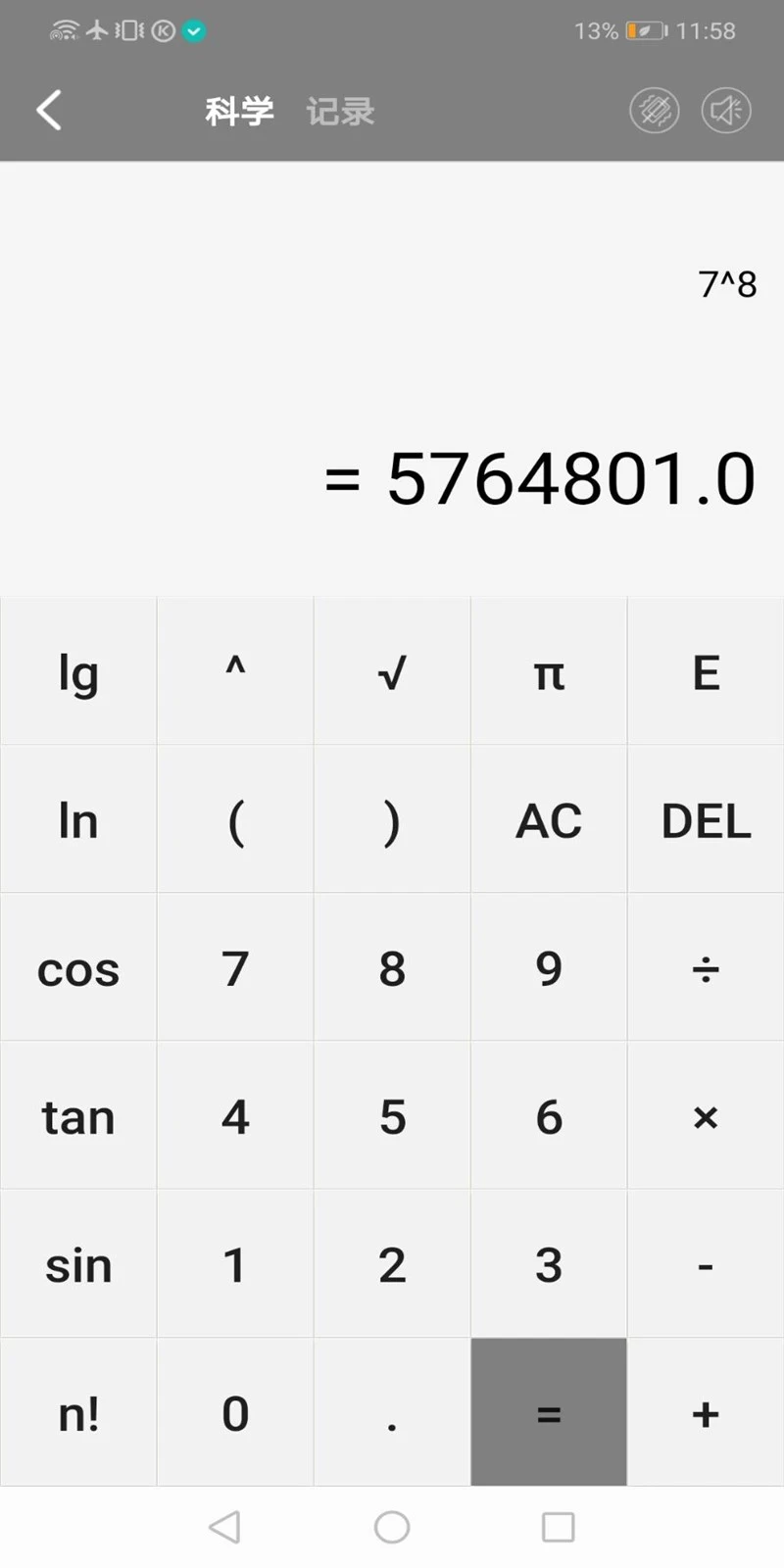Insert the power ^ operator
The image size is (784, 1568).
coord(235,671)
